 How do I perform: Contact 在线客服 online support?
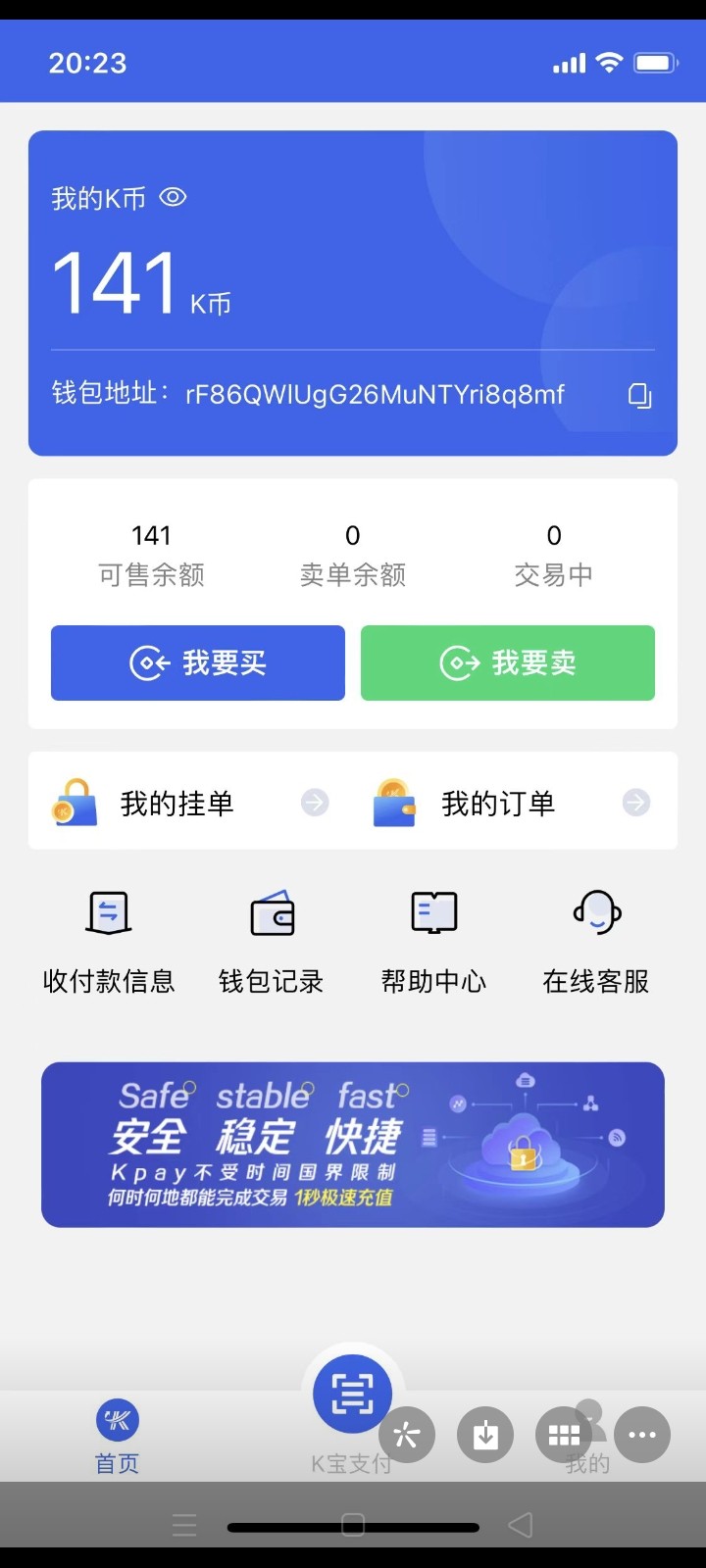coord(596,941)
